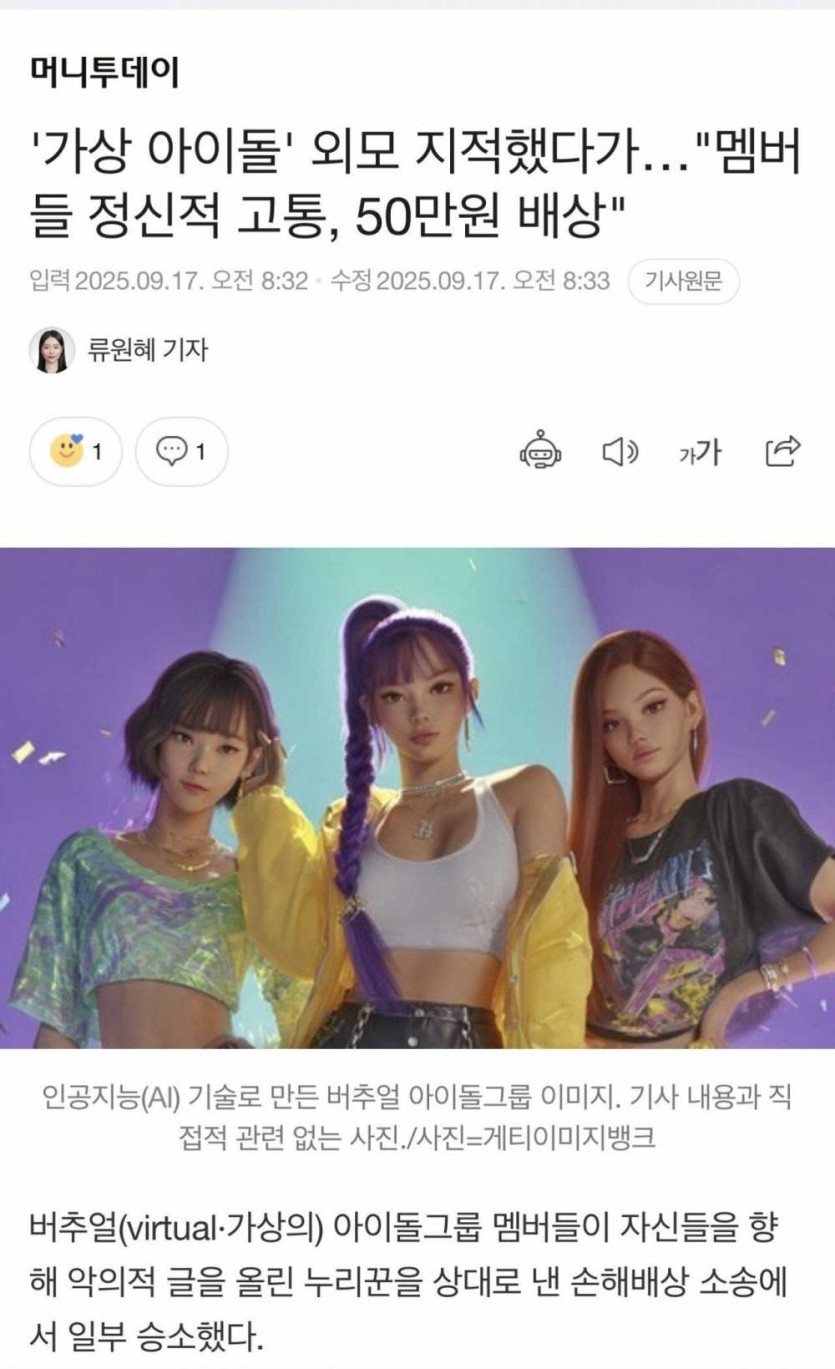Share this article

(x=782, y=452)
